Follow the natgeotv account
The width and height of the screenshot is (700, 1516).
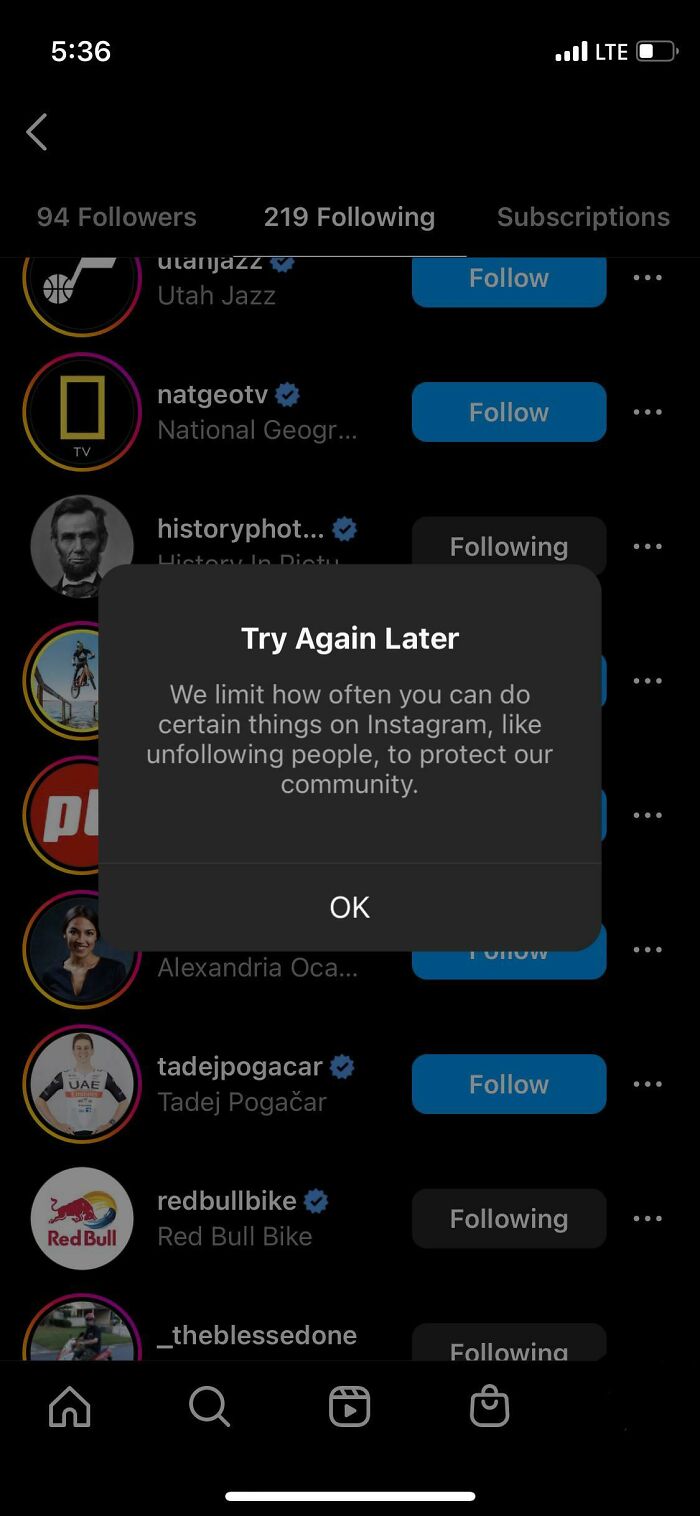click(x=508, y=412)
